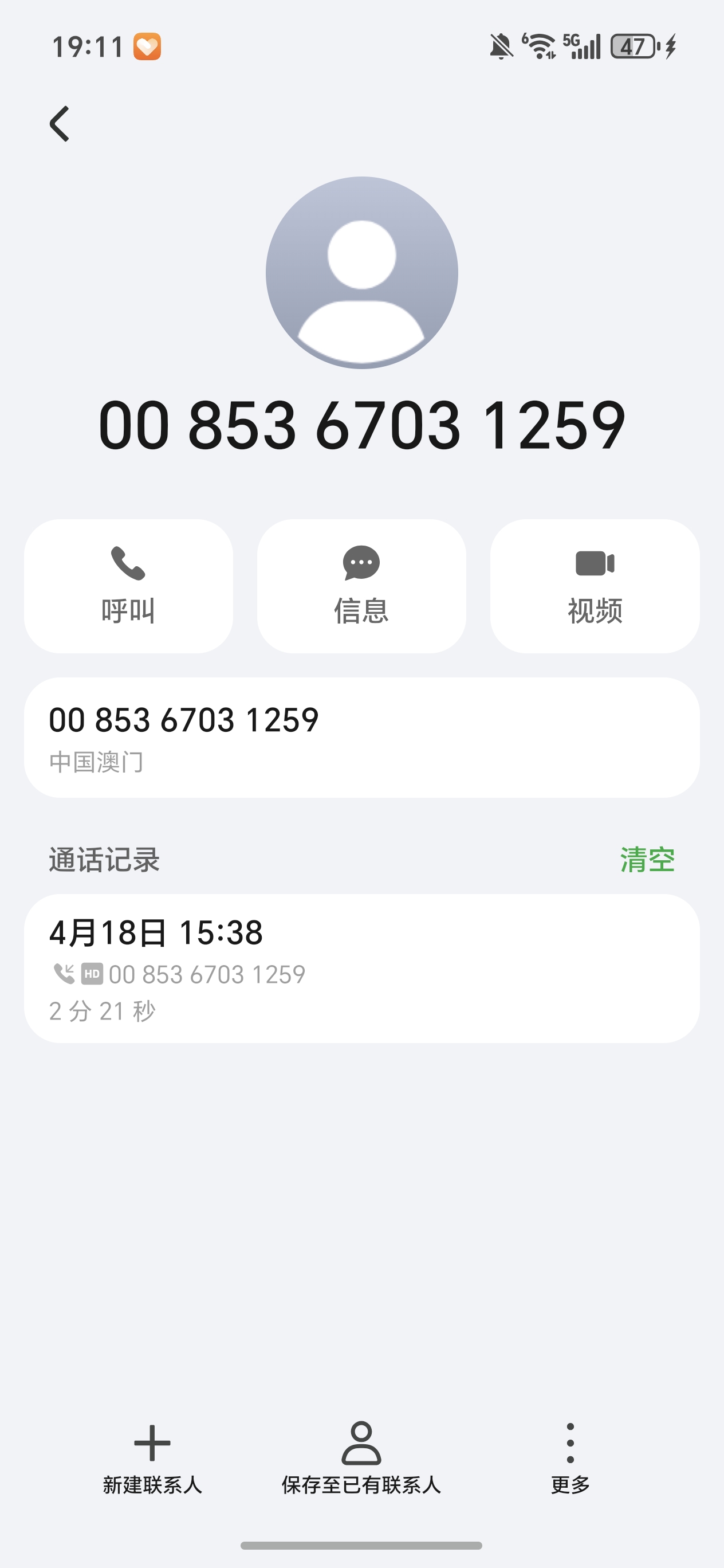Clear call history with 清空
The width and height of the screenshot is (724, 1568).
(x=647, y=860)
